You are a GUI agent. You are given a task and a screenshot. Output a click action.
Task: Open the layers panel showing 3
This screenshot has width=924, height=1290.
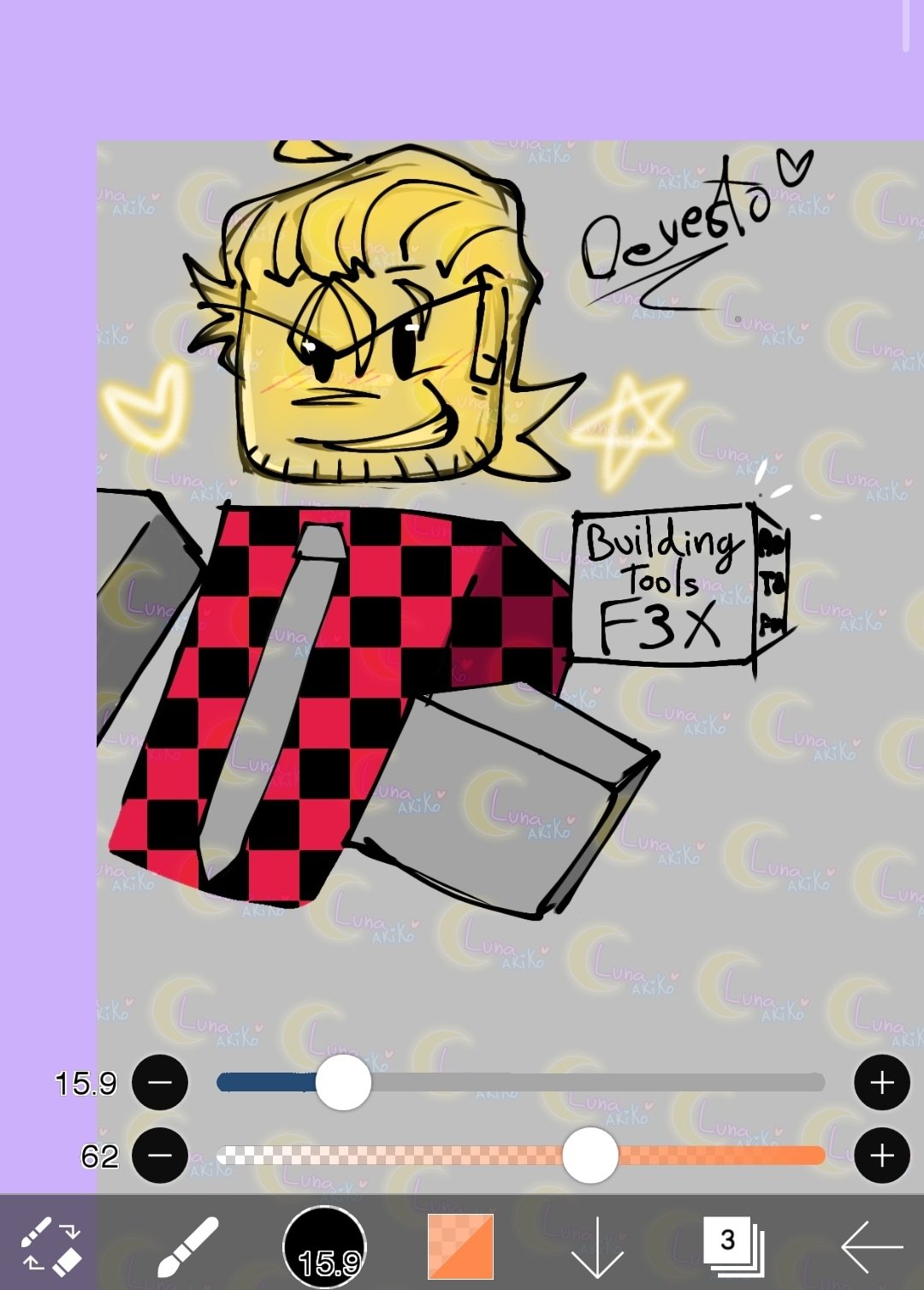coord(732,1246)
